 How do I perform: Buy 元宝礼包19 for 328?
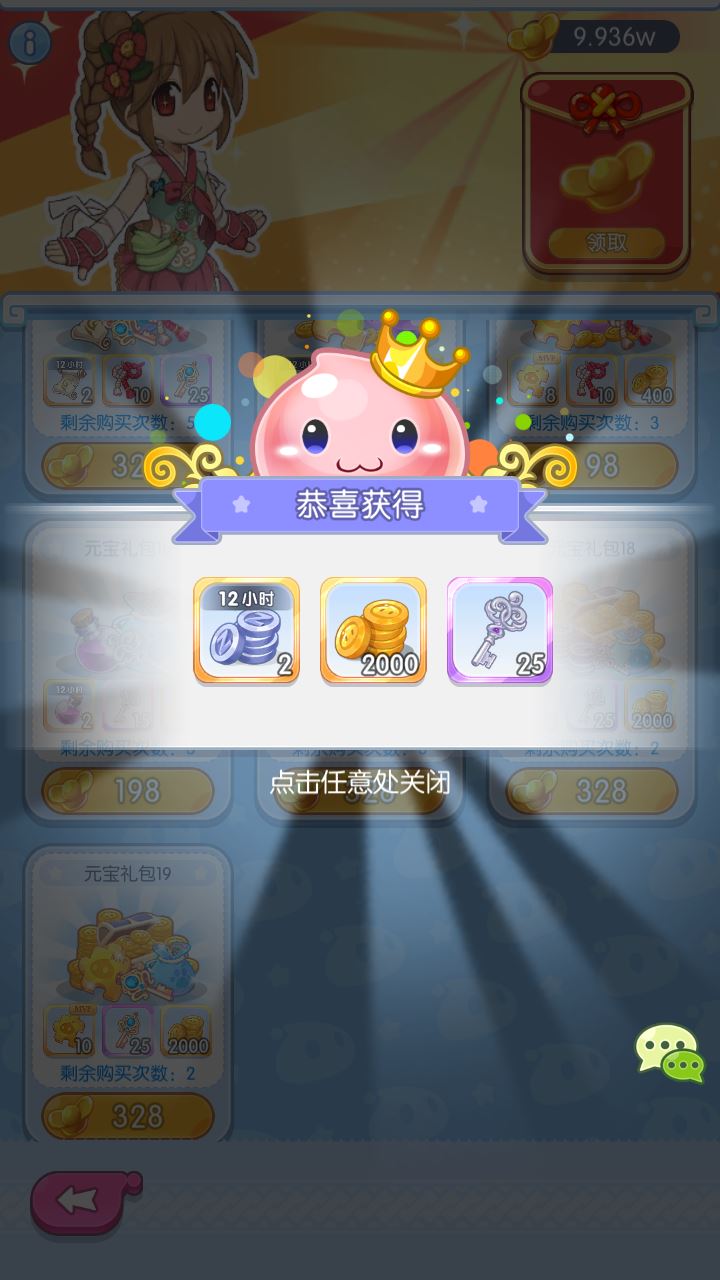pos(128,1116)
